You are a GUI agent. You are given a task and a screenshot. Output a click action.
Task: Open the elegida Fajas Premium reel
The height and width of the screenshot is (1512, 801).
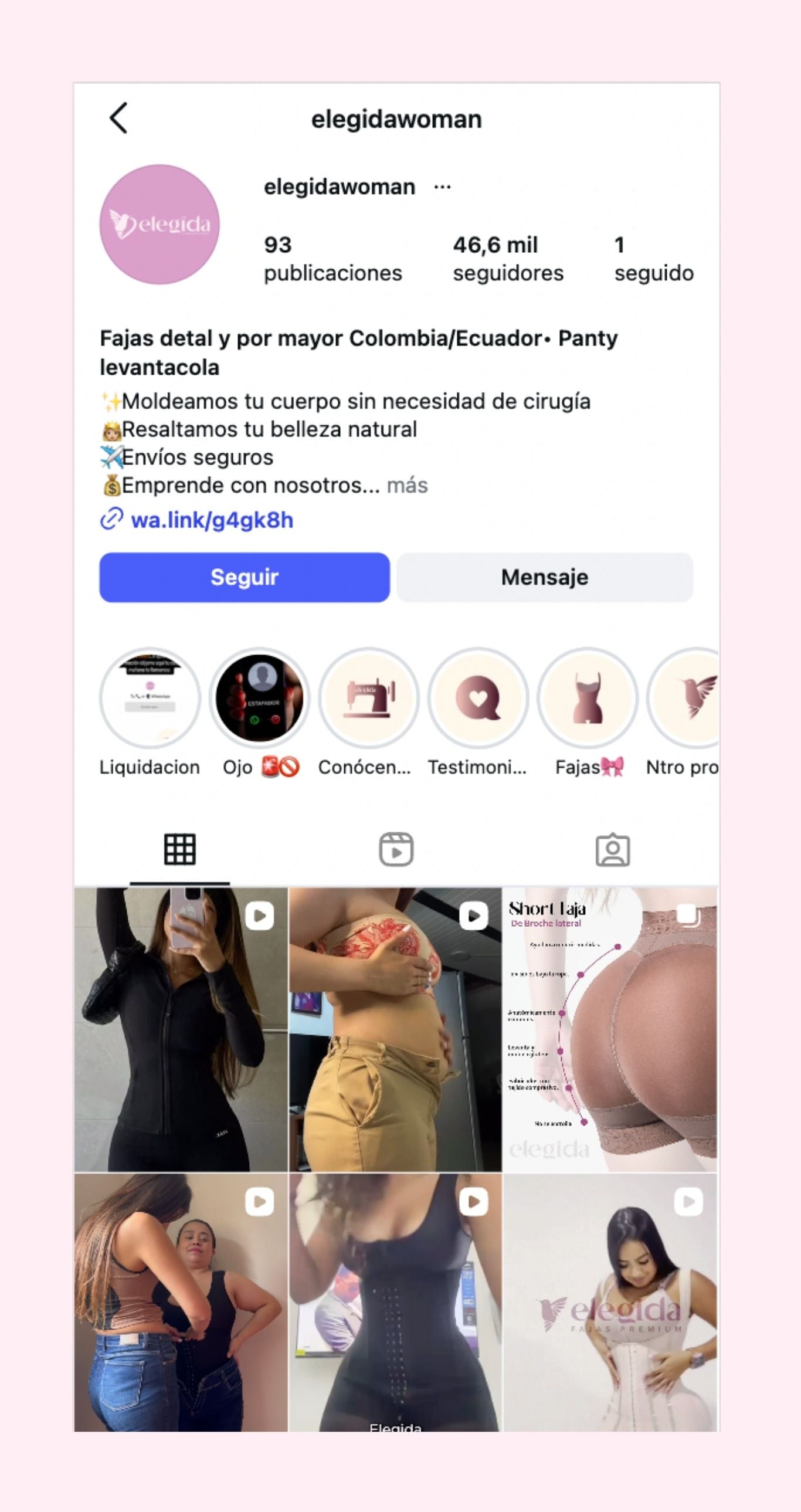tap(610, 1303)
